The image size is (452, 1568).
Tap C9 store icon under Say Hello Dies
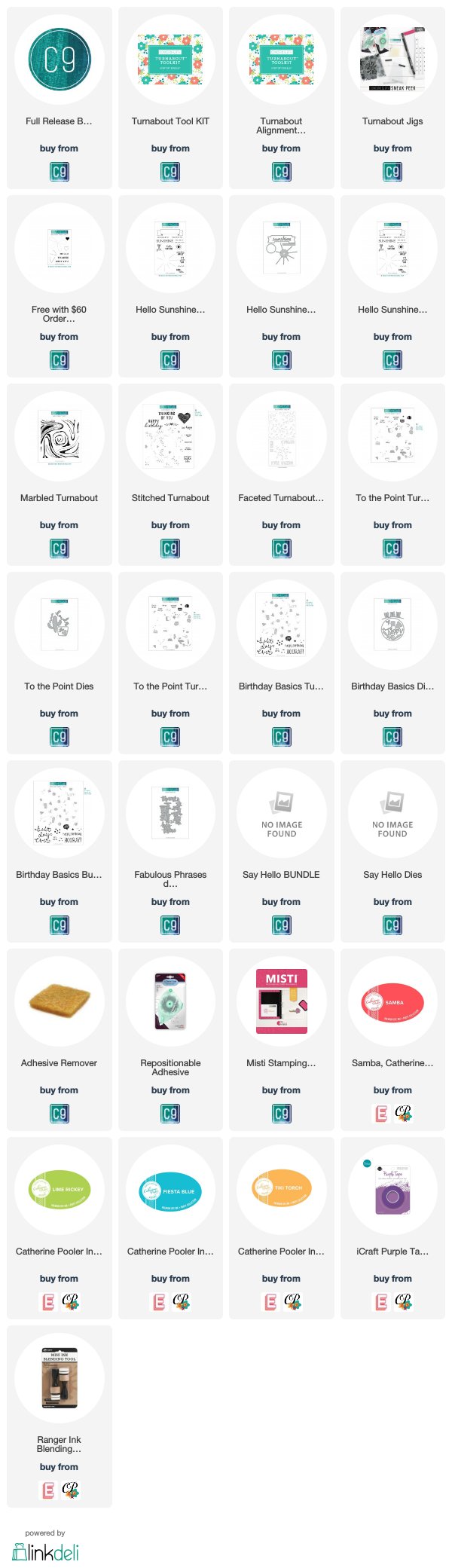coord(392,925)
